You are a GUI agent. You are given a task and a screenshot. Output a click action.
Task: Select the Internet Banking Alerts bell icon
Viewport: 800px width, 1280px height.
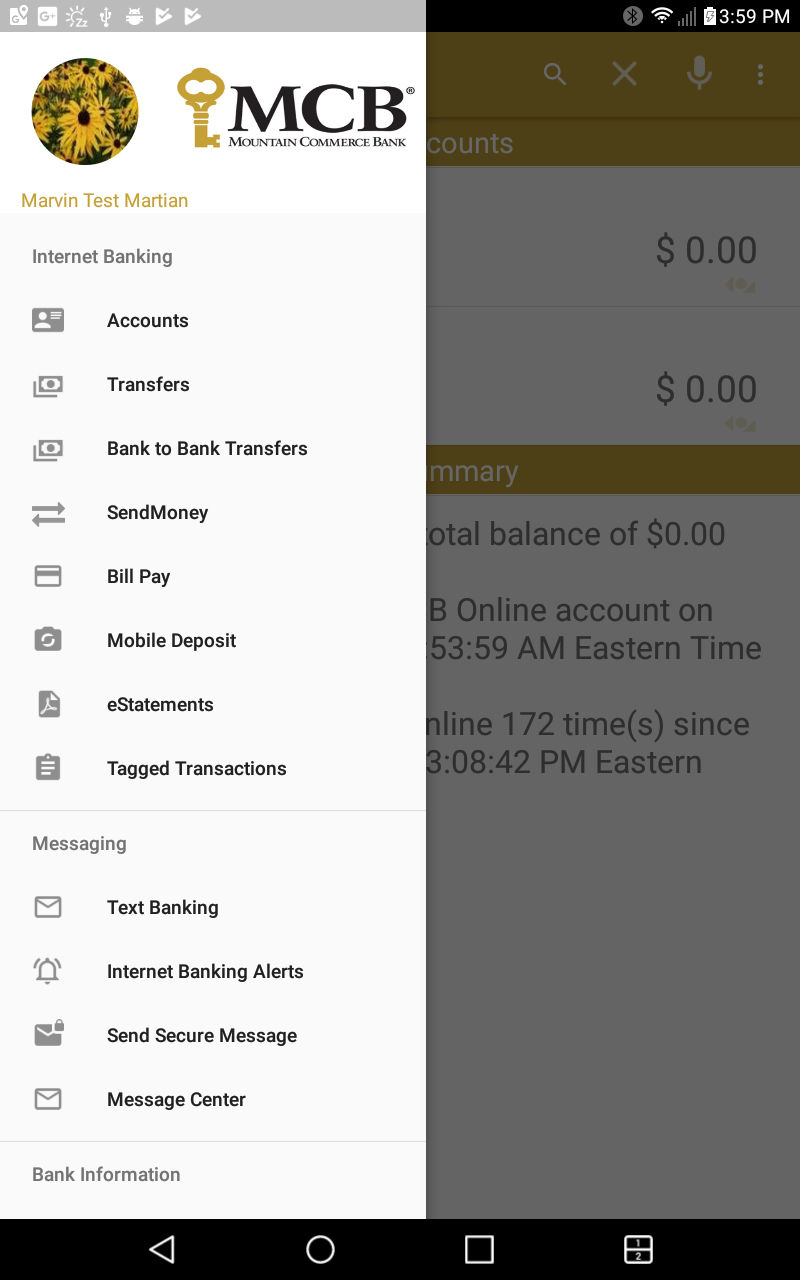tap(48, 971)
